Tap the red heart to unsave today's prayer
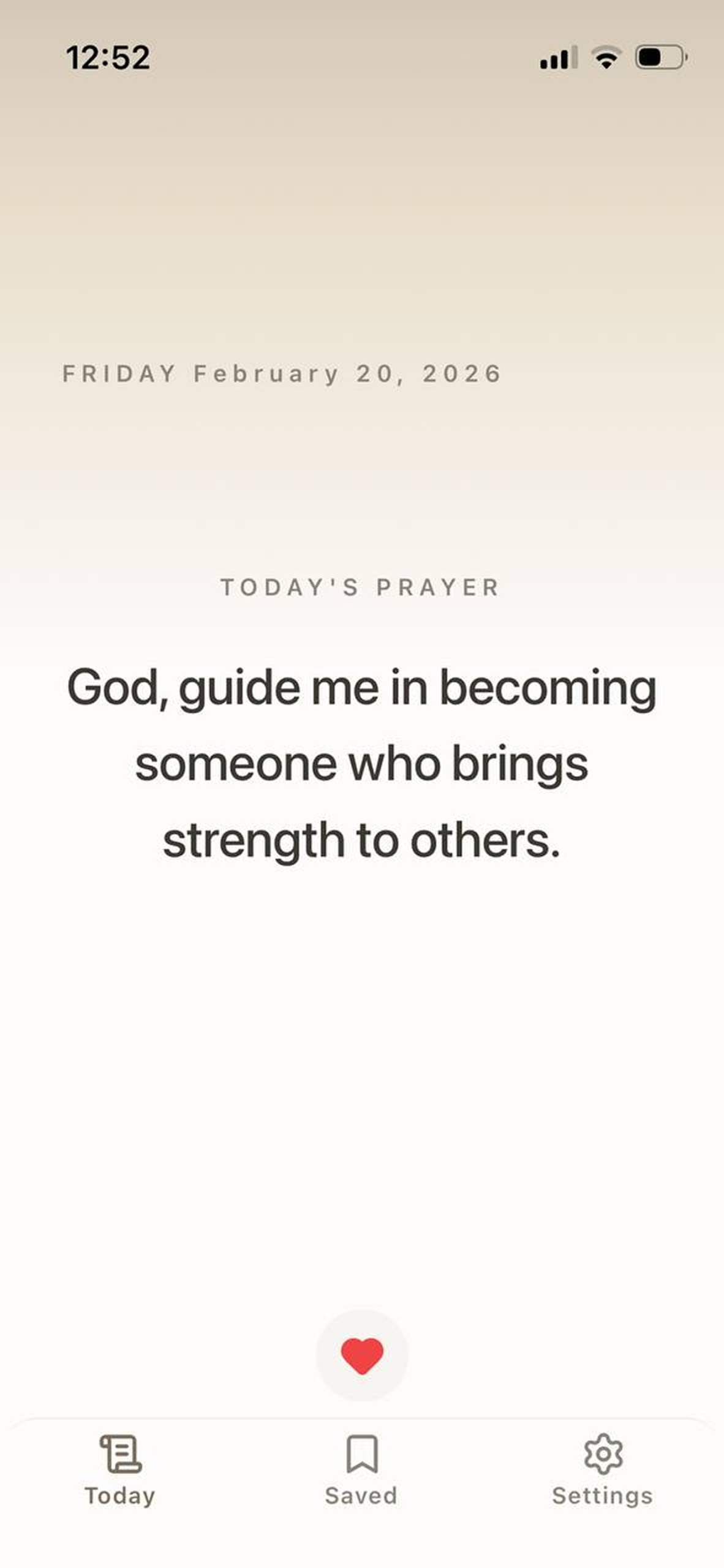This screenshot has height=1568, width=724. tap(361, 1356)
